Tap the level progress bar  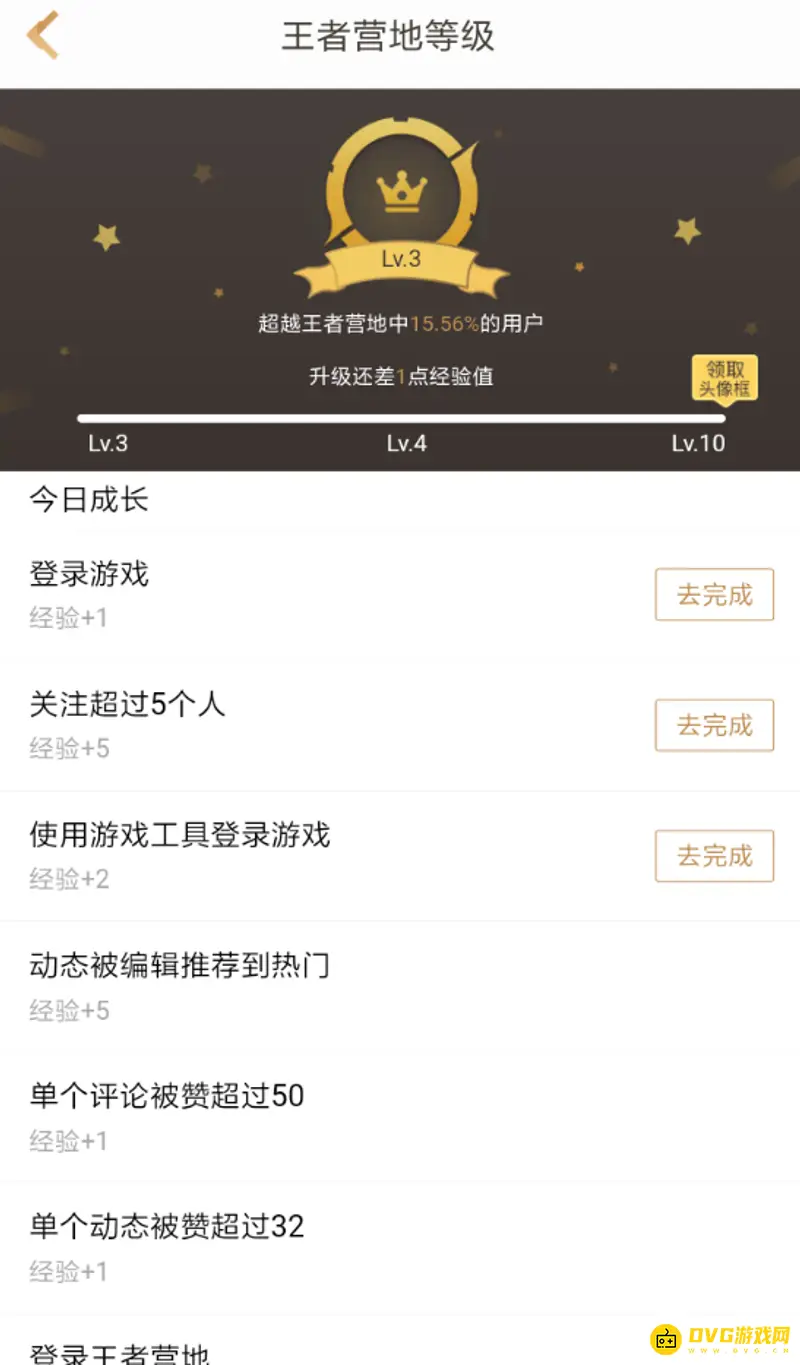400,419
